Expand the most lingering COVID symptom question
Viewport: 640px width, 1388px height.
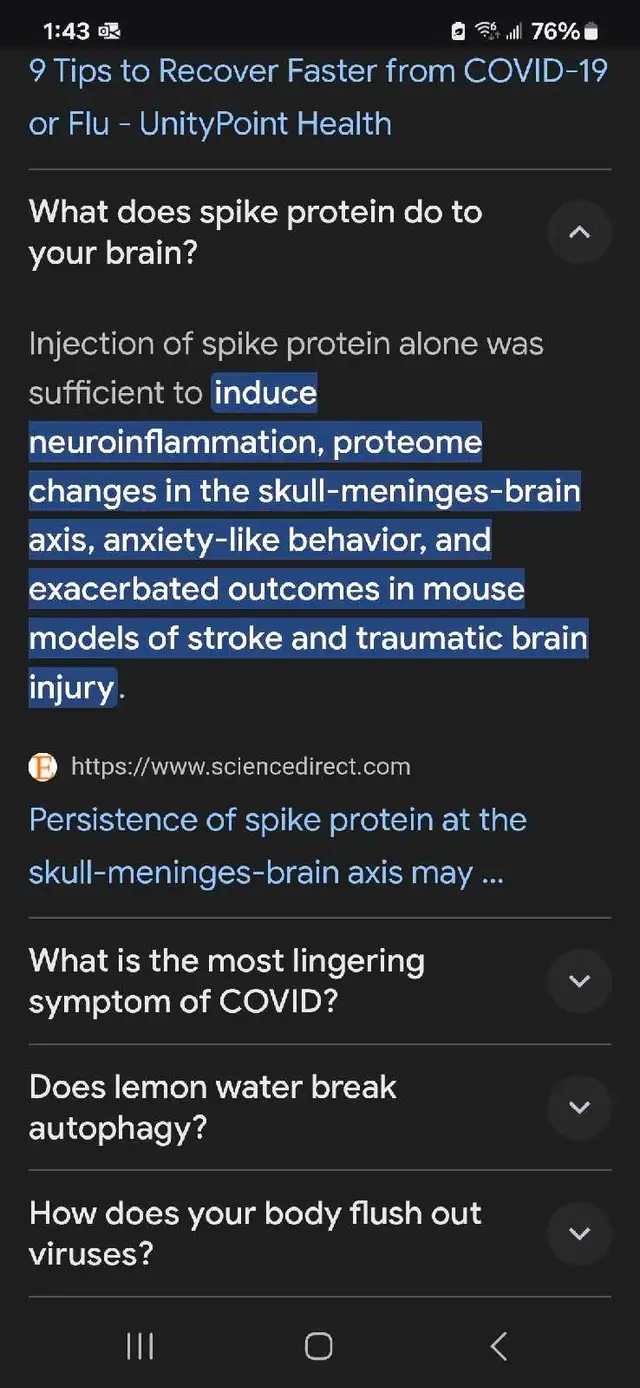click(579, 981)
